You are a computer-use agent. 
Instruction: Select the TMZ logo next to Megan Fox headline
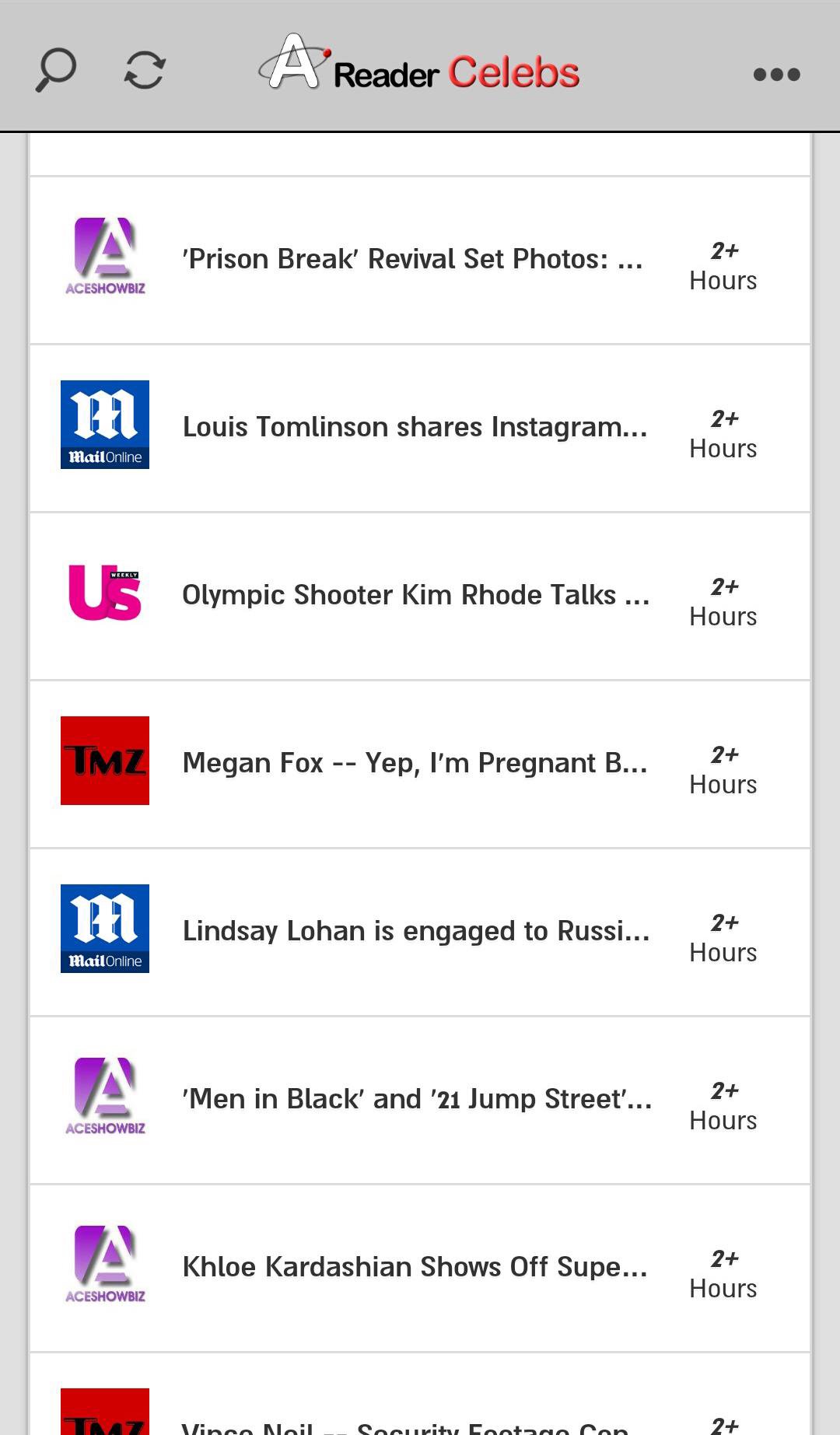(x=104, y=761)
